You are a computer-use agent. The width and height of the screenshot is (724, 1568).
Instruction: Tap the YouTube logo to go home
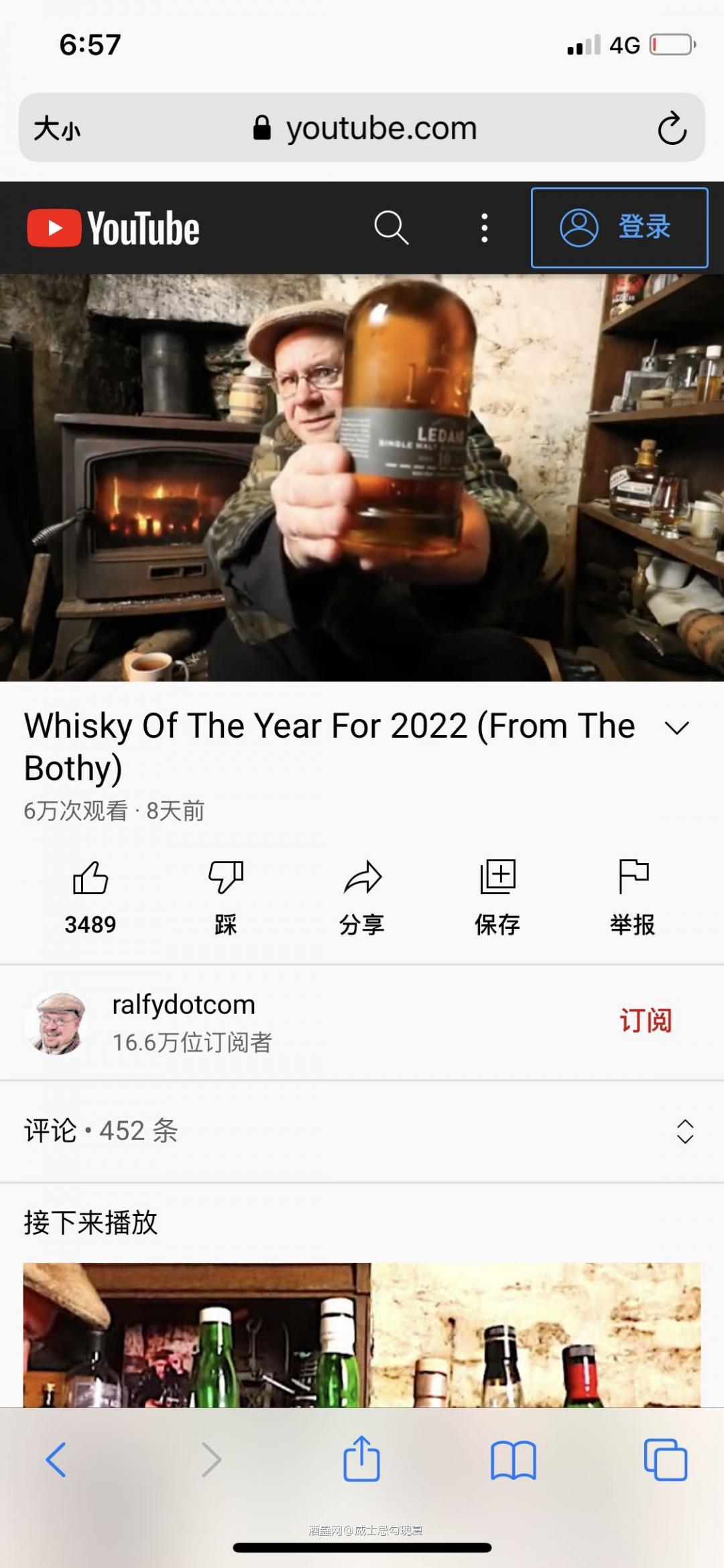click(x=113, y=228)
